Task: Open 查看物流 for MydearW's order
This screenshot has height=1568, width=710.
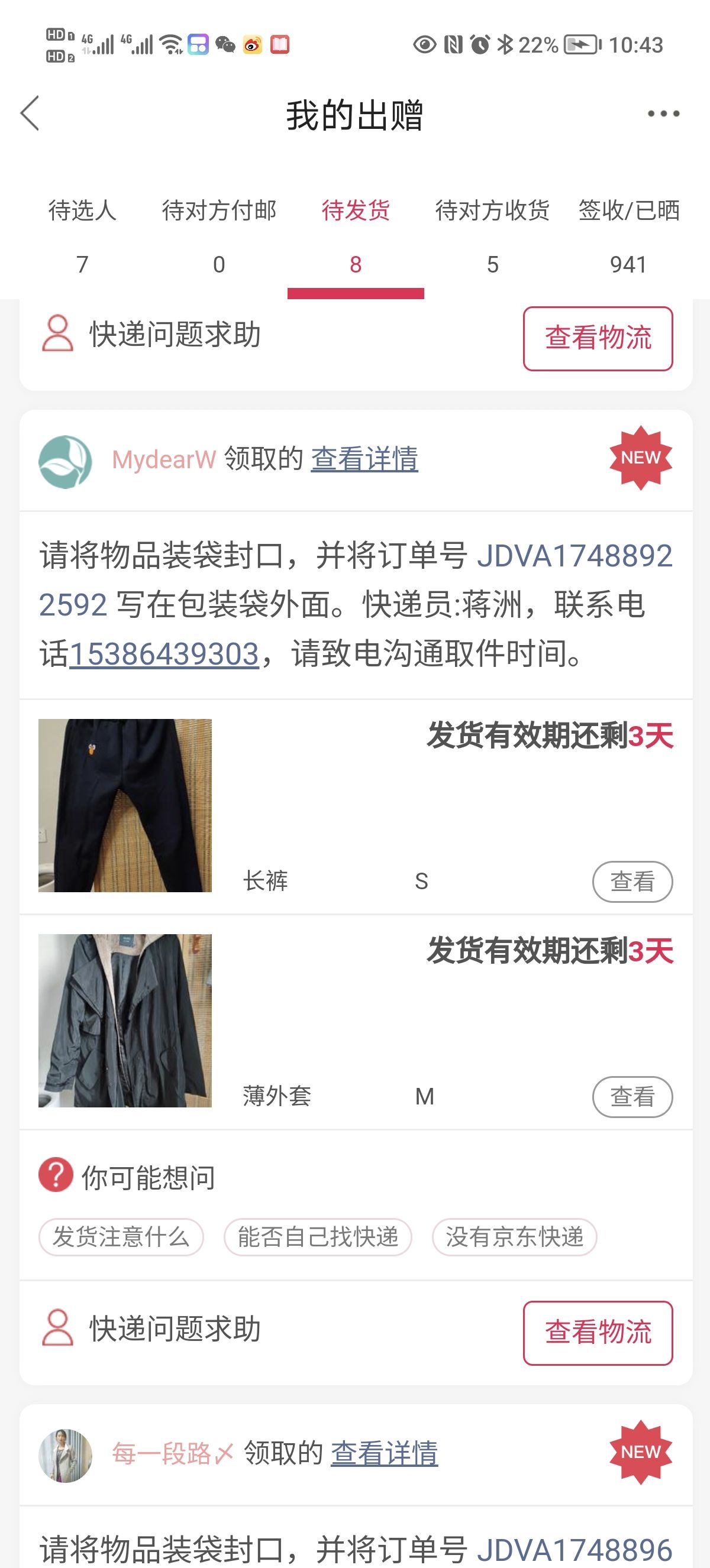Action: tap(598, 1333)
